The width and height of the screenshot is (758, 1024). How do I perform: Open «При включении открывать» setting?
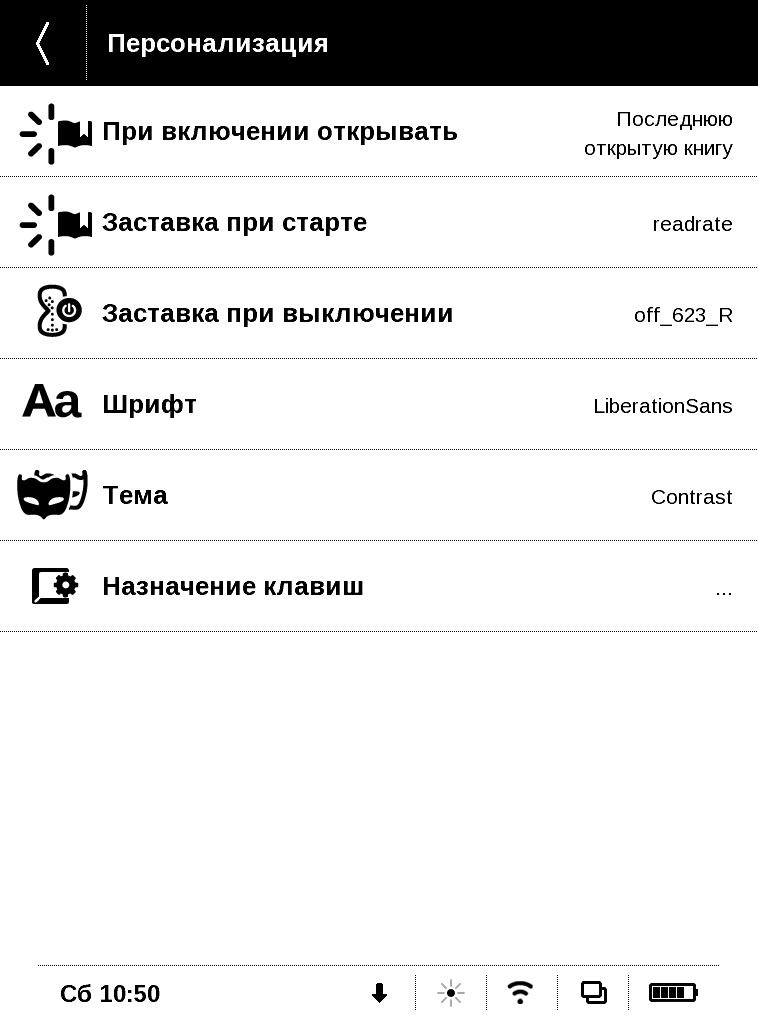click(x=279, y=132)
